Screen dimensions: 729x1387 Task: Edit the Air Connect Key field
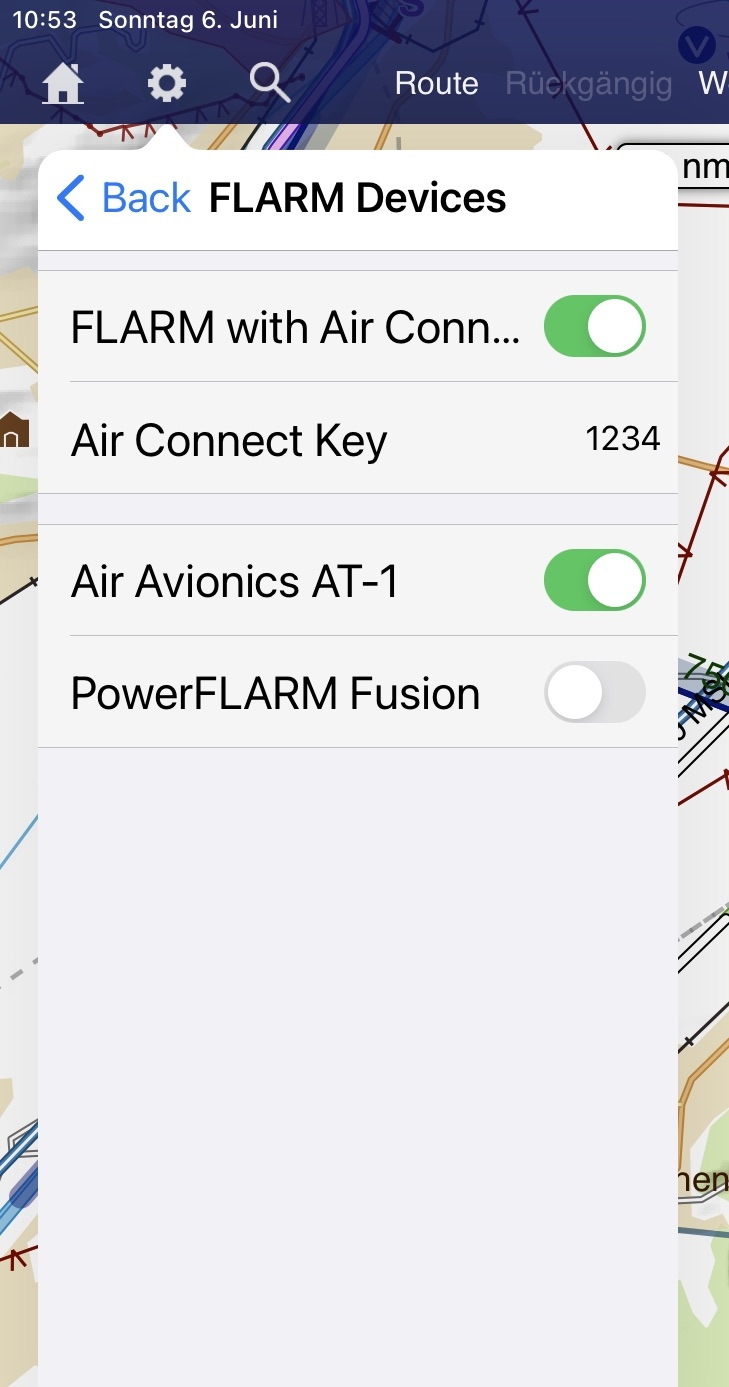358,439
